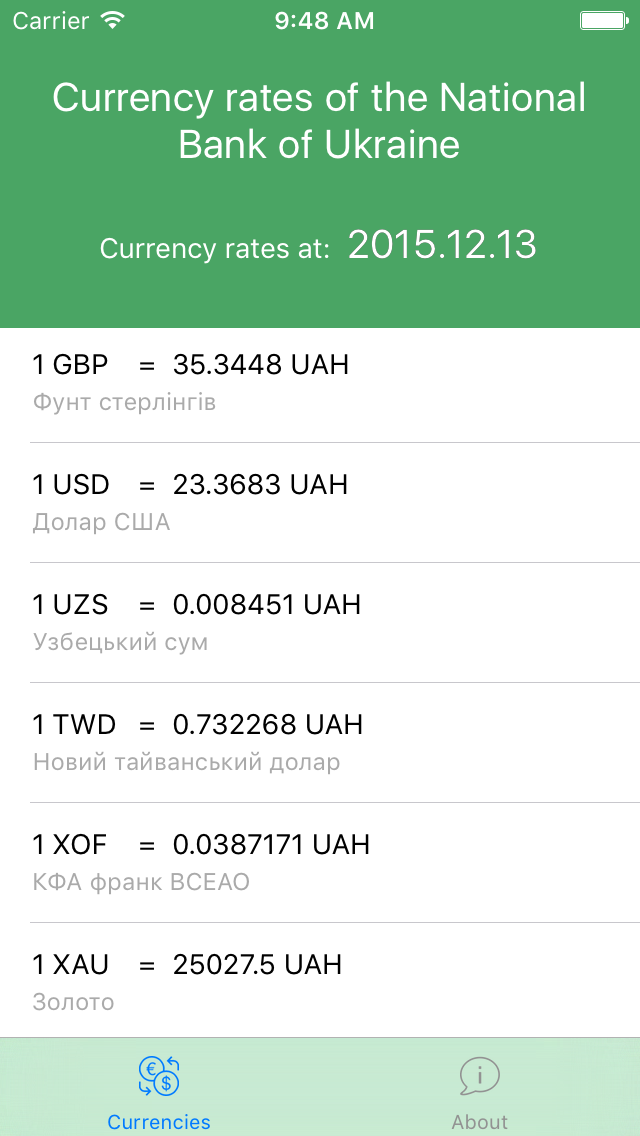
Task: Open the TWD Новий тайванський долар row
Action: 320,743
